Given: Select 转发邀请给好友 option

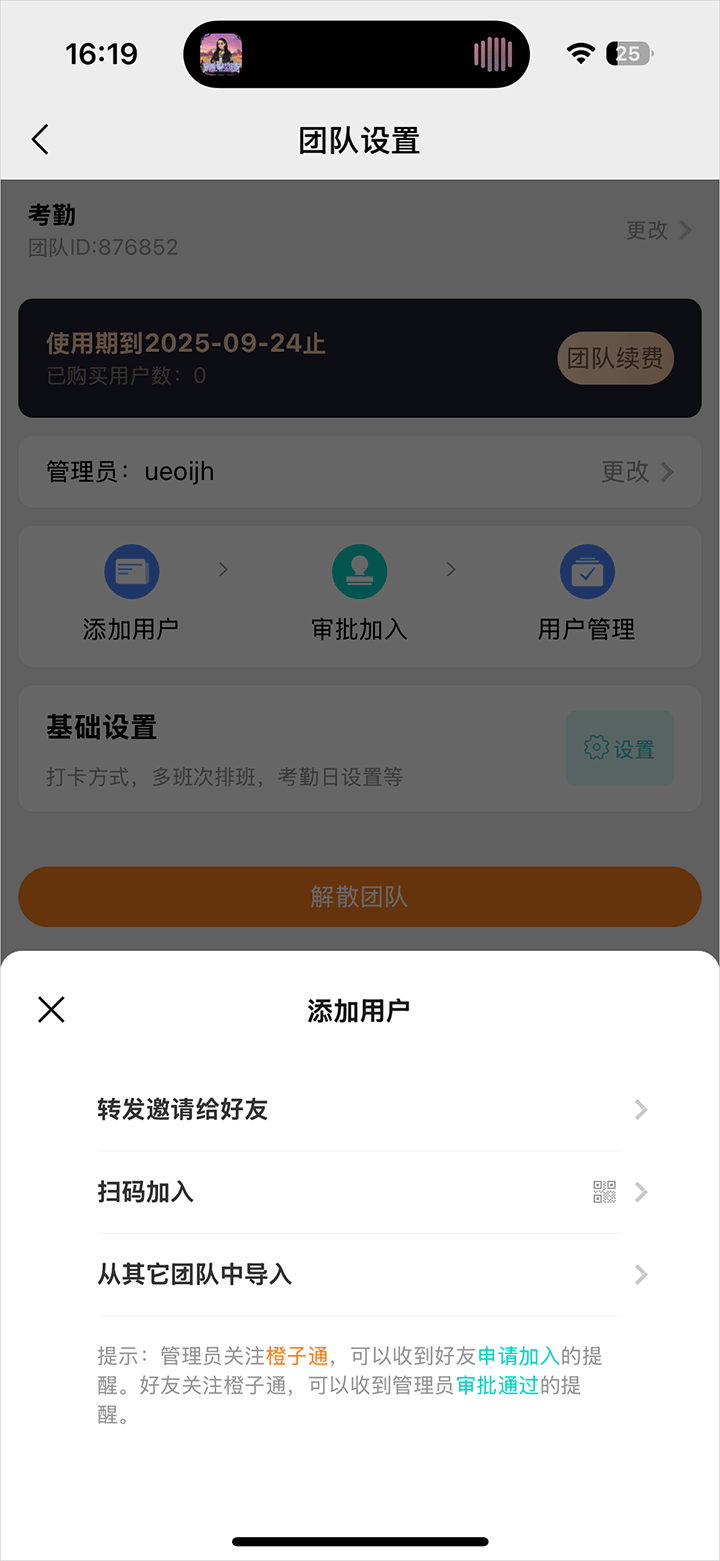Looking at the screenshot, I should coord(360,1110).
